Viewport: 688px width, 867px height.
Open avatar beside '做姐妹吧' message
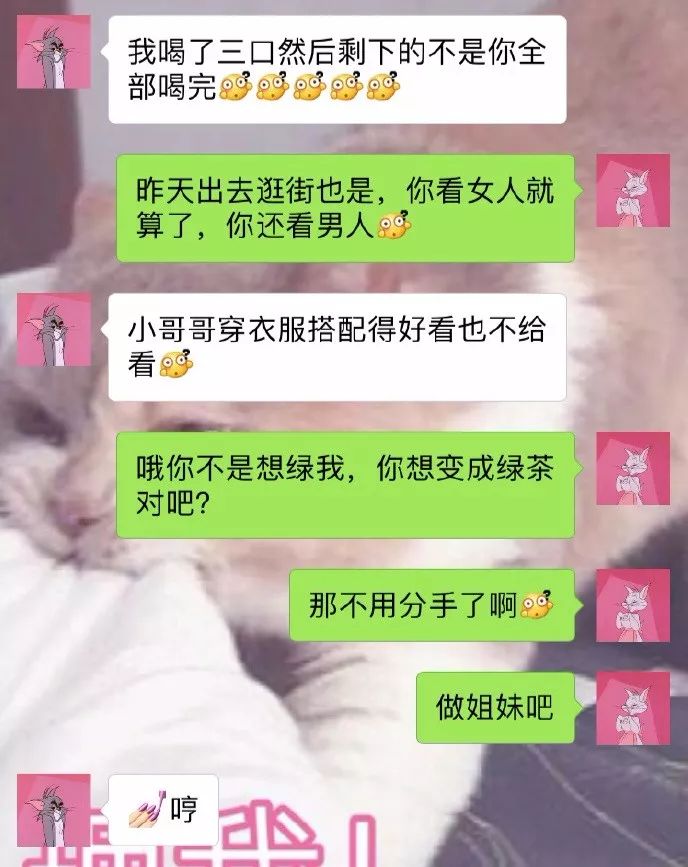click(633, 708)
